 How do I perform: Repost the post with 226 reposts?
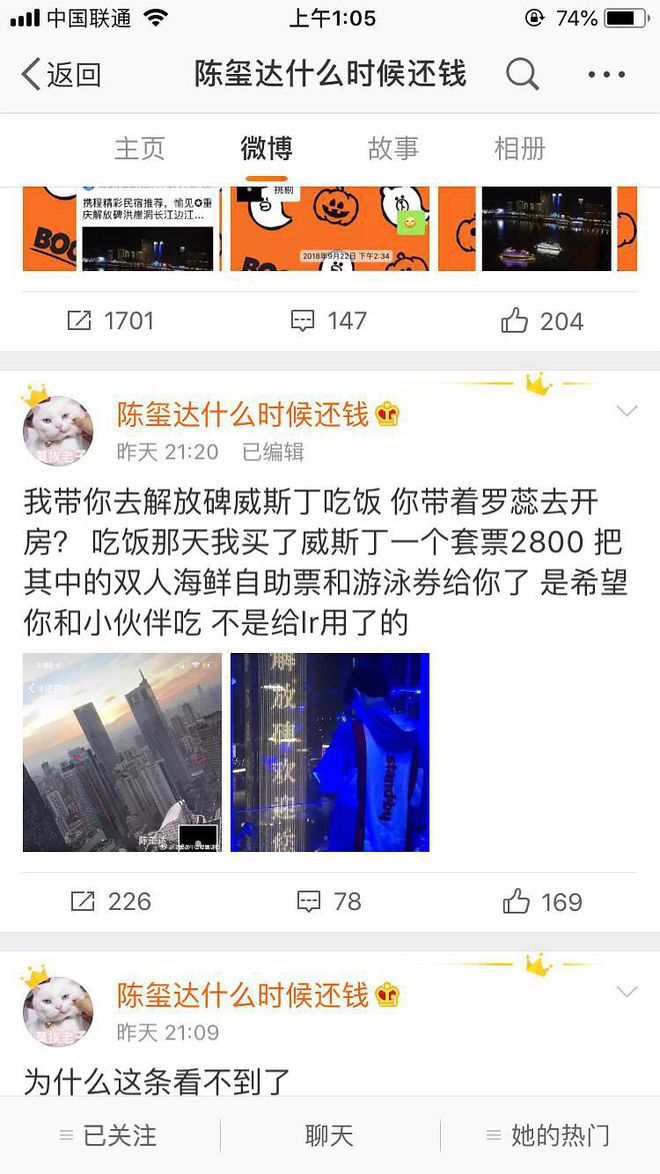click(110, 901)
